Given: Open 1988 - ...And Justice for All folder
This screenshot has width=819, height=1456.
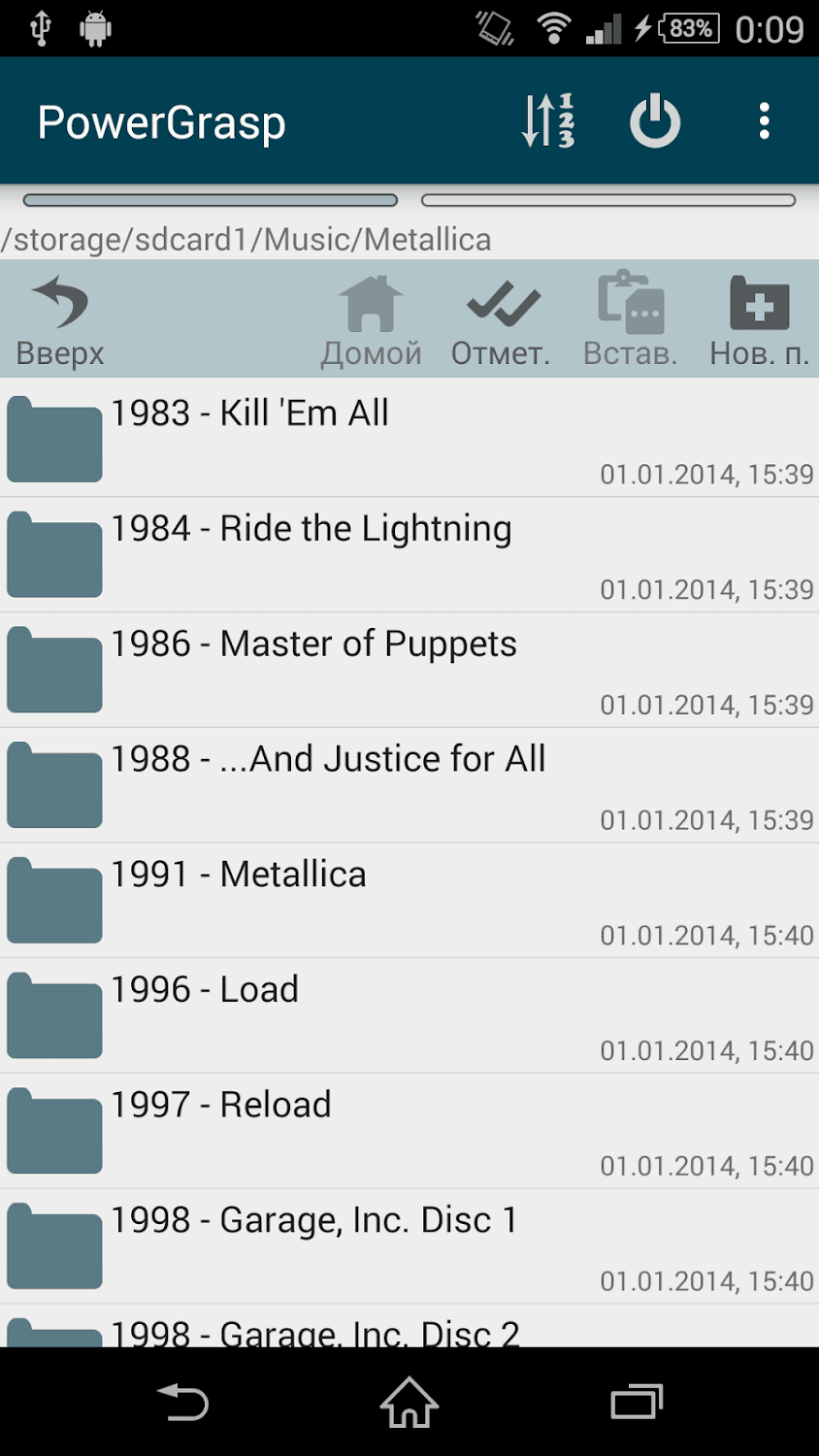Looking at the screenshot, I should coord(408,785).
